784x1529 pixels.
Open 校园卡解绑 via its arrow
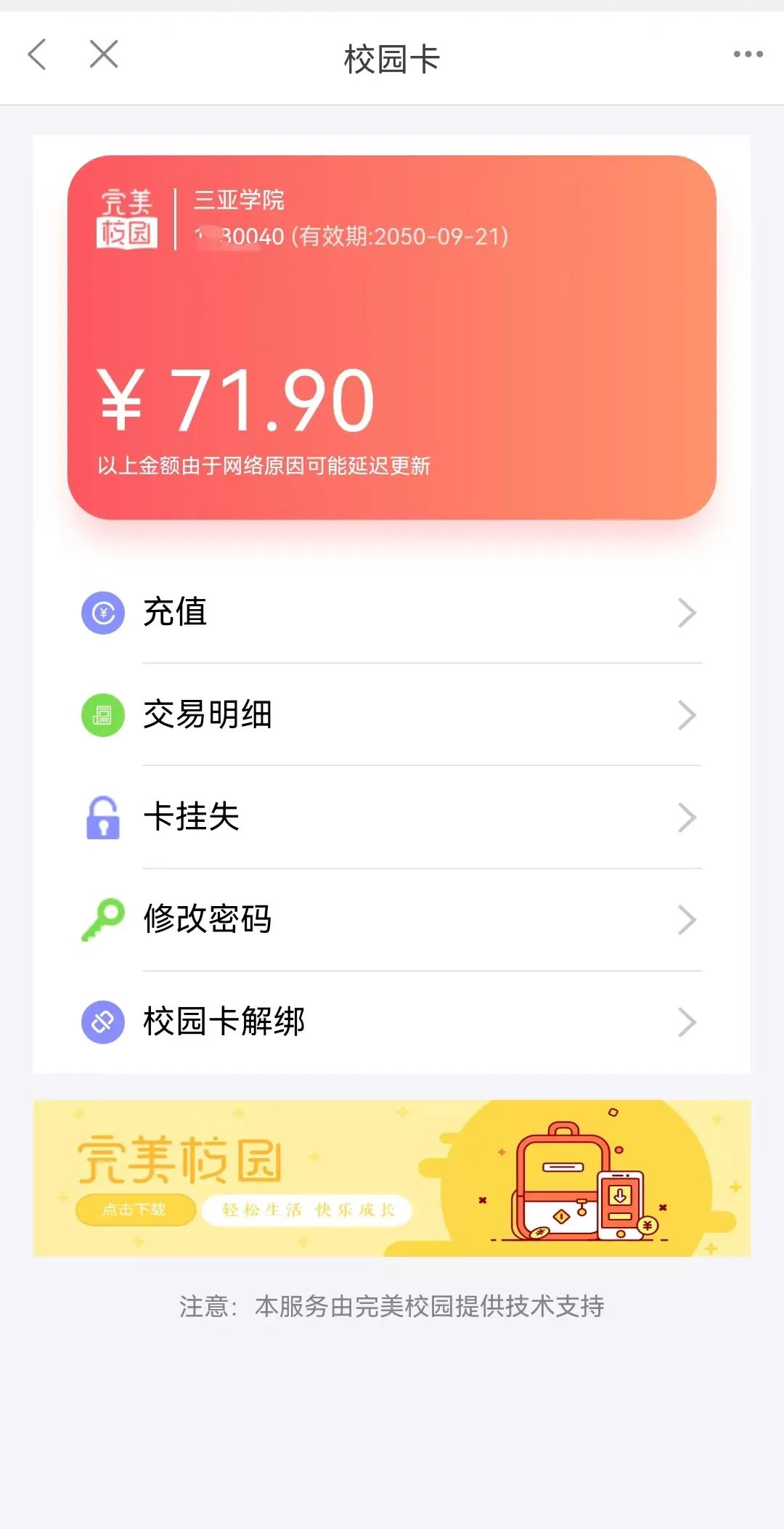(687, 1023)
